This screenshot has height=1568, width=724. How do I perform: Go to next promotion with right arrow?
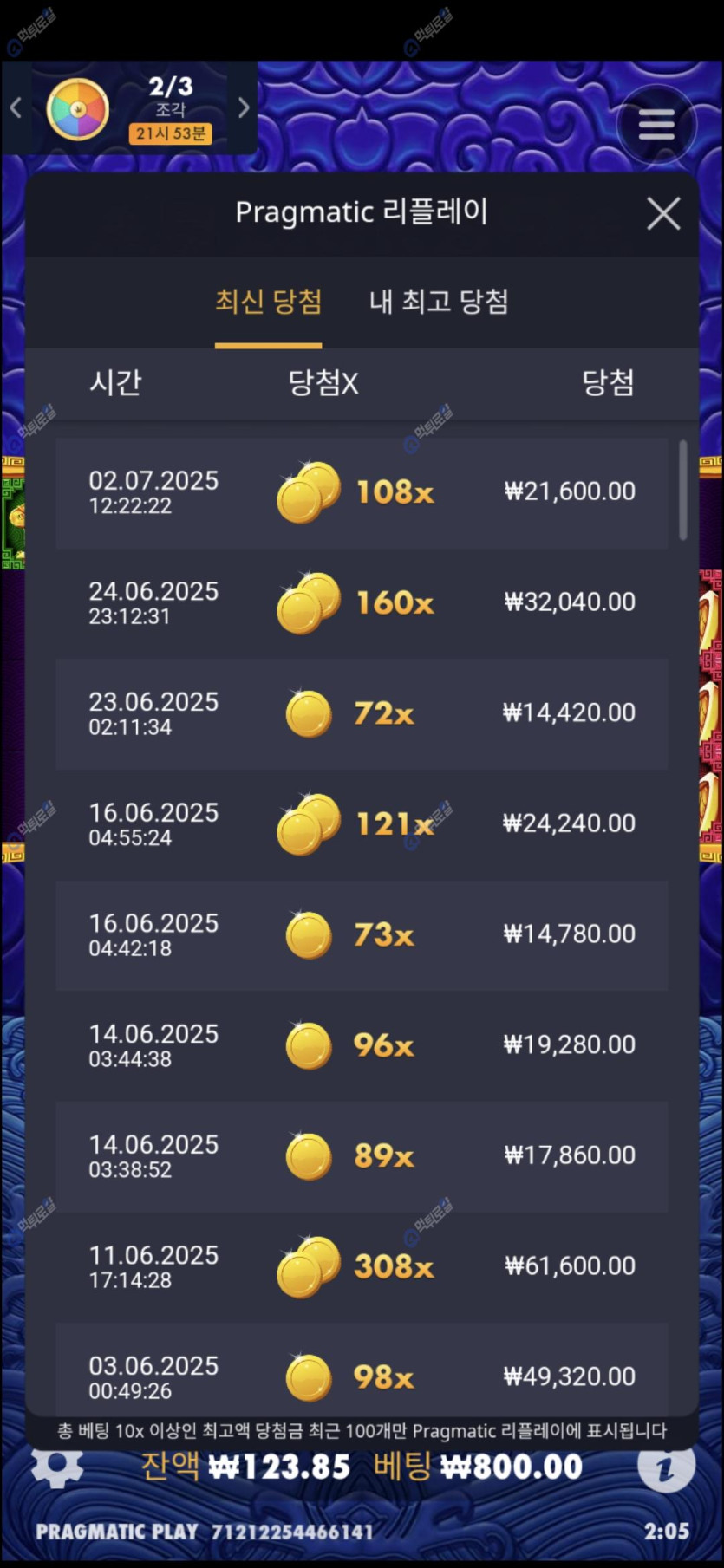pyautogui.click(x=244, y=107)
